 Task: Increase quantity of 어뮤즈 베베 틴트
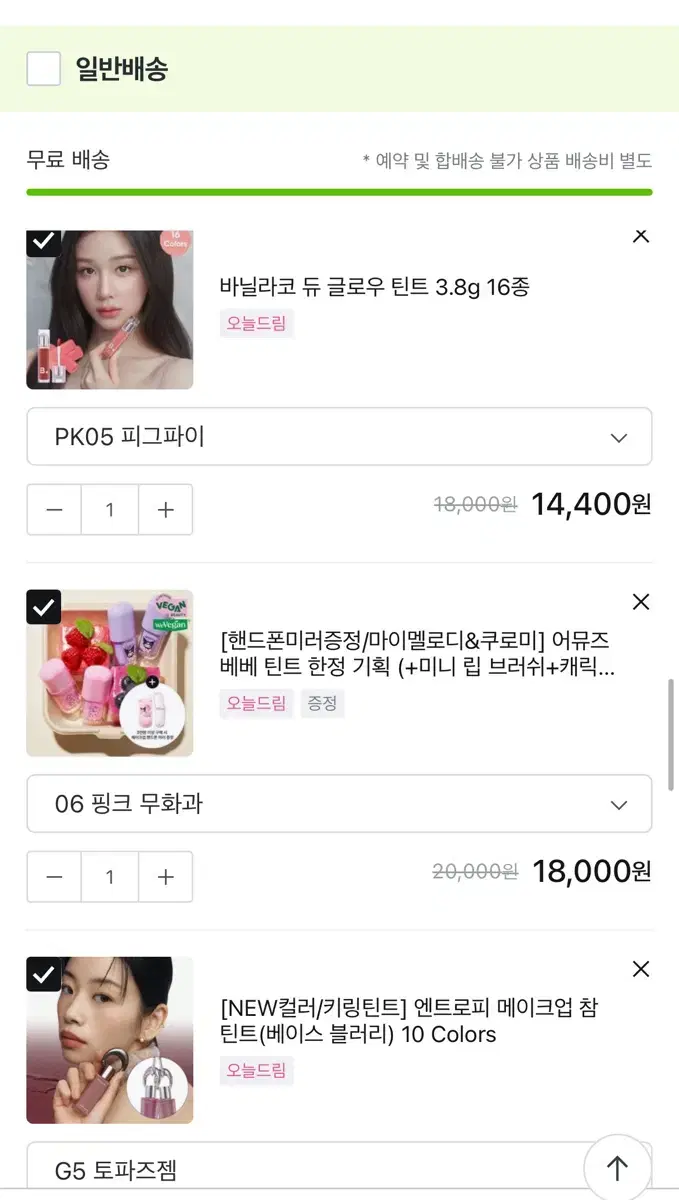tap(165, 877)
